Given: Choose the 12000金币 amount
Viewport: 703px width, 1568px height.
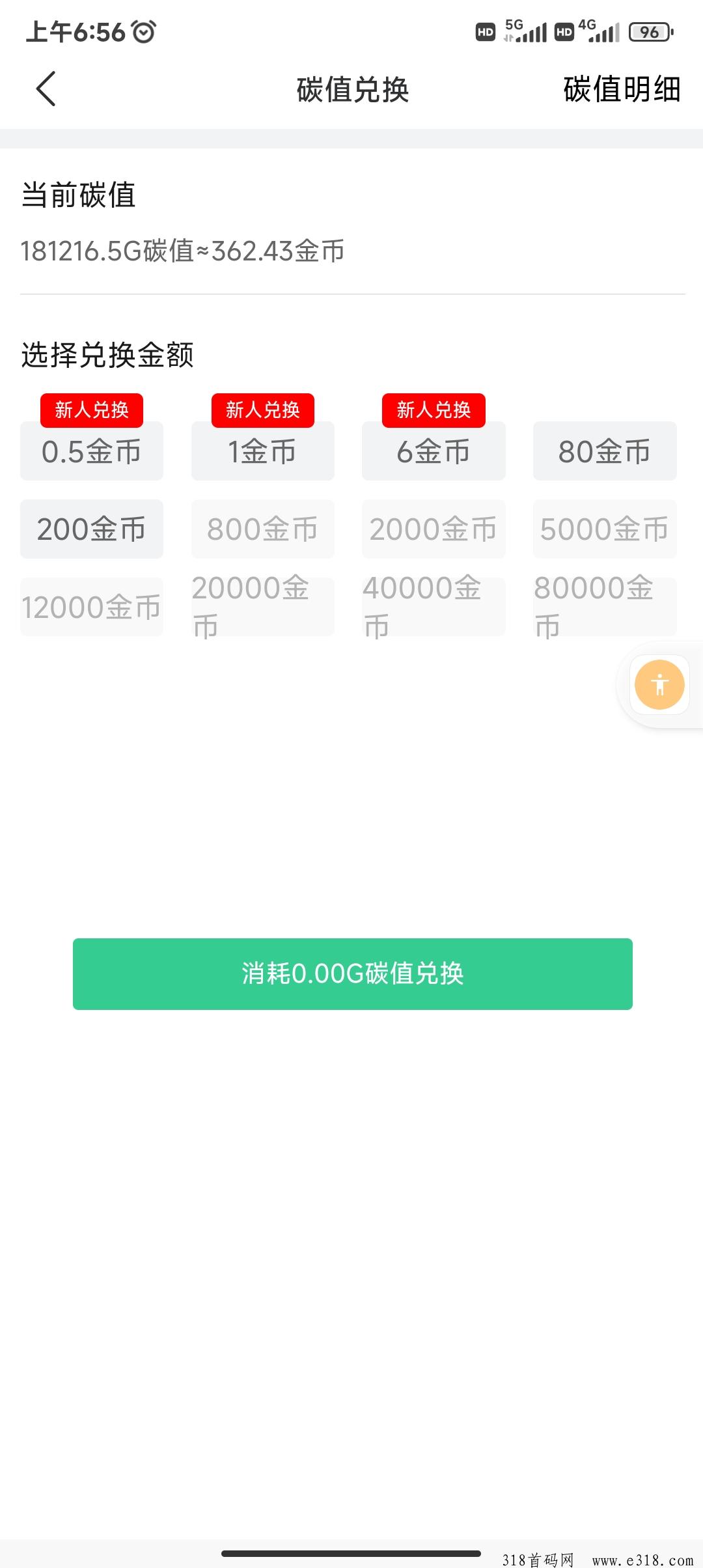Looking at the screenshot, I should click(92, 607).
